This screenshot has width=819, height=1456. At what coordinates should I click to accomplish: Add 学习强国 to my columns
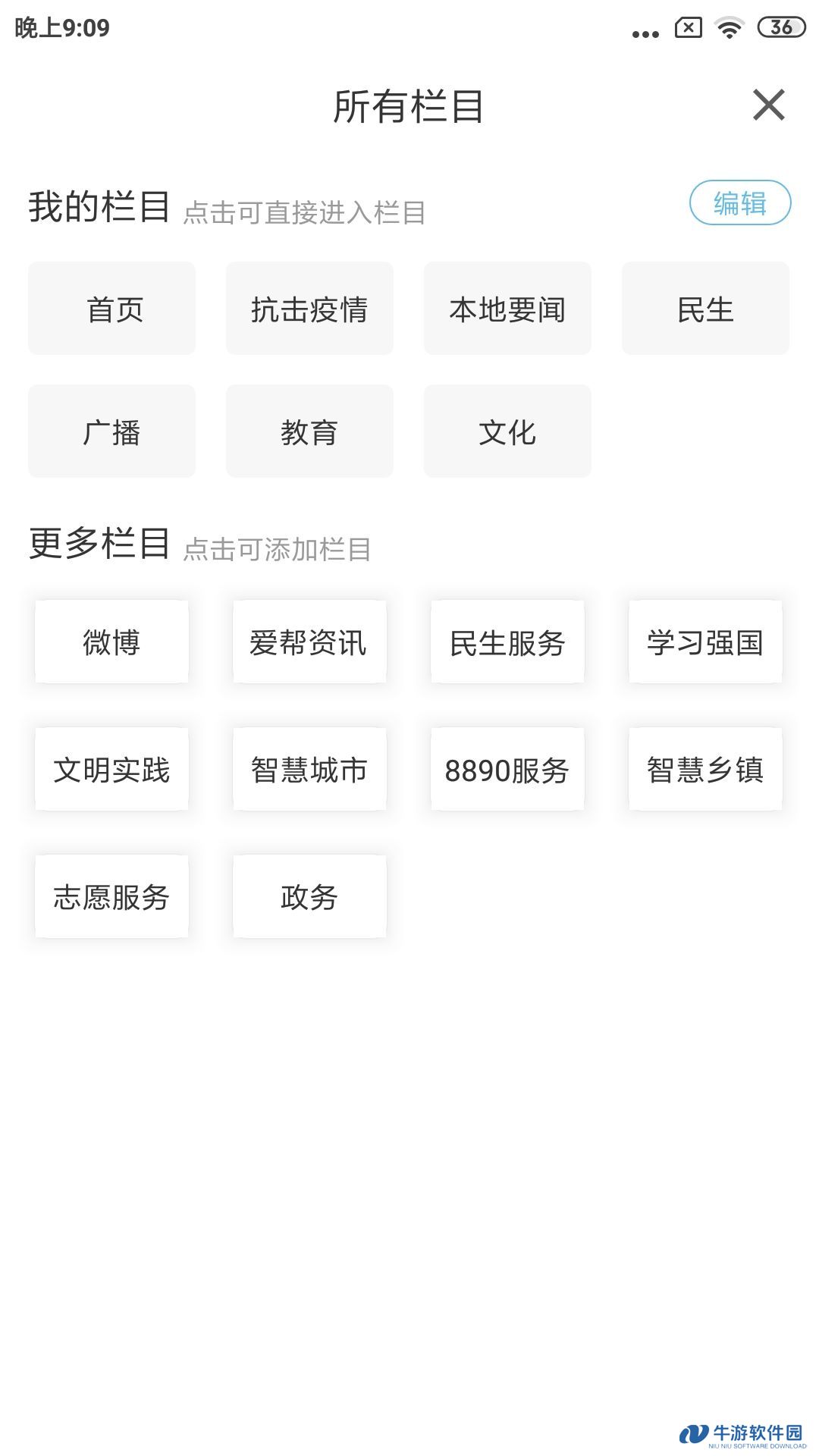pos(705,642)
